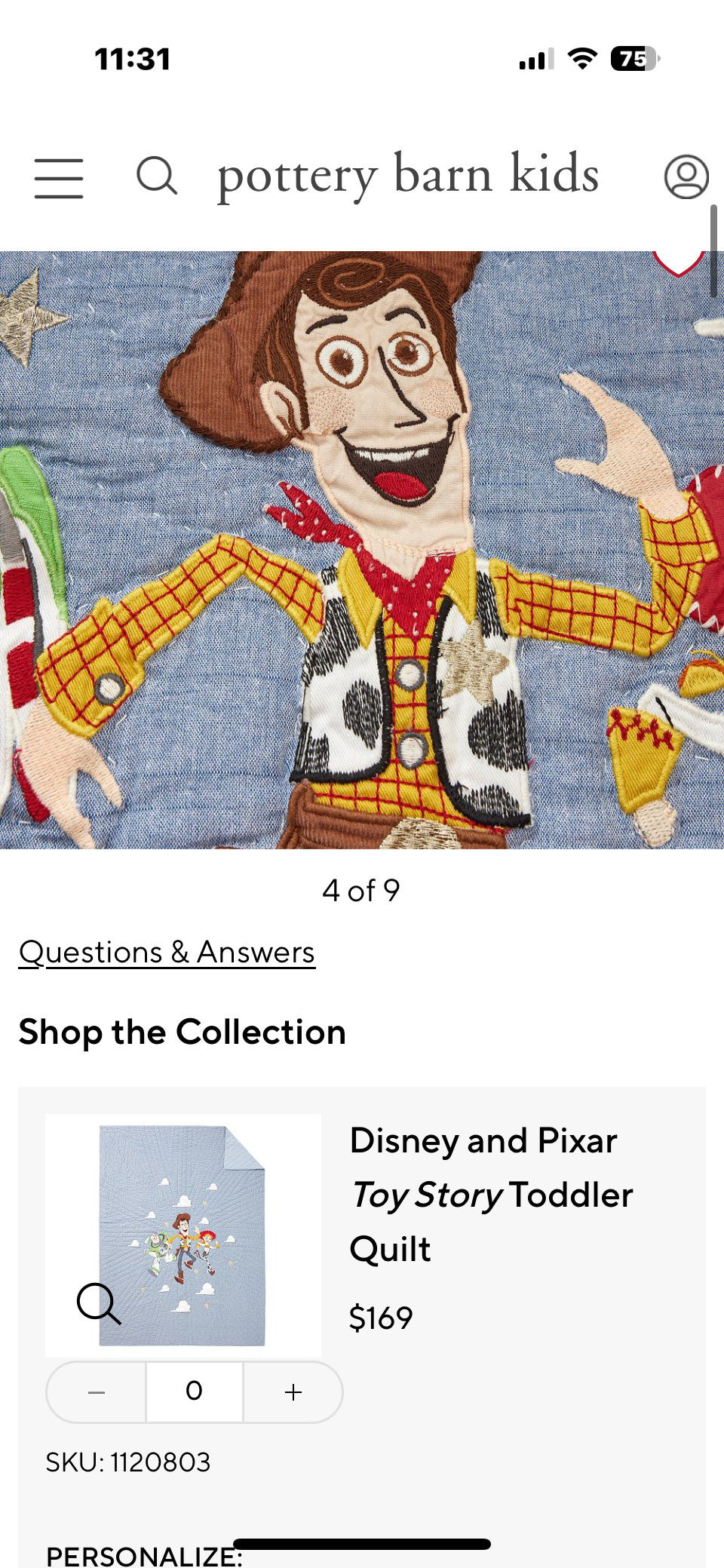Go to the Pottery Barn Kids homepage
Screen dimensions: 724x1568
click(x=408, y=176)
